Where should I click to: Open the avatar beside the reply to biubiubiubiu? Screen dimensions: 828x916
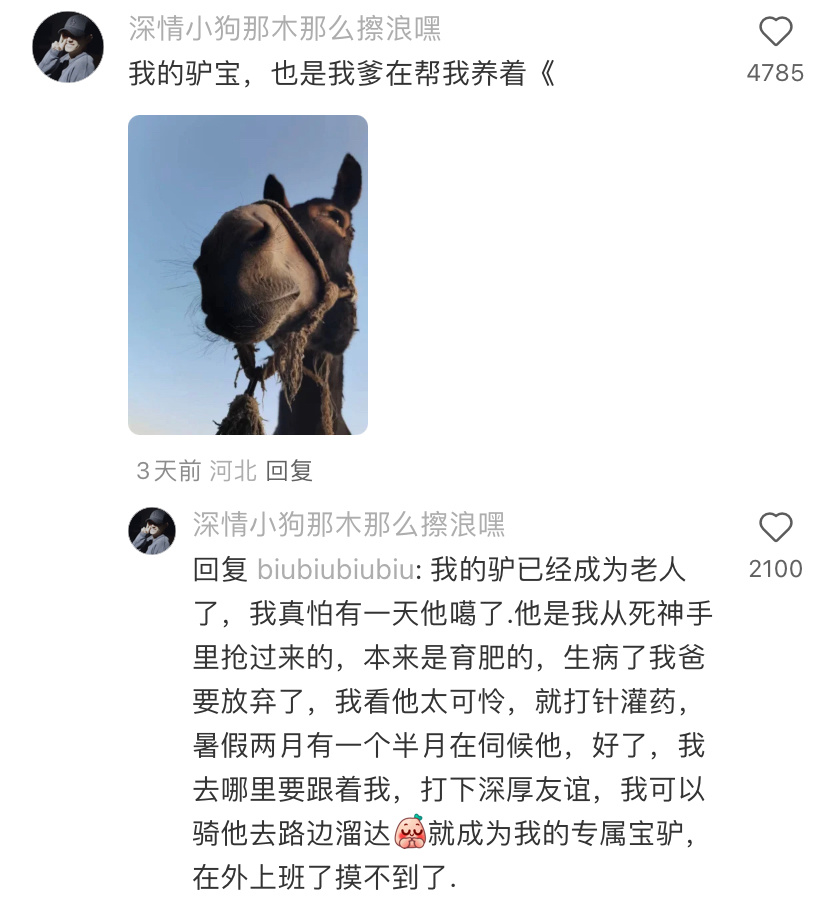click(152, 530)
